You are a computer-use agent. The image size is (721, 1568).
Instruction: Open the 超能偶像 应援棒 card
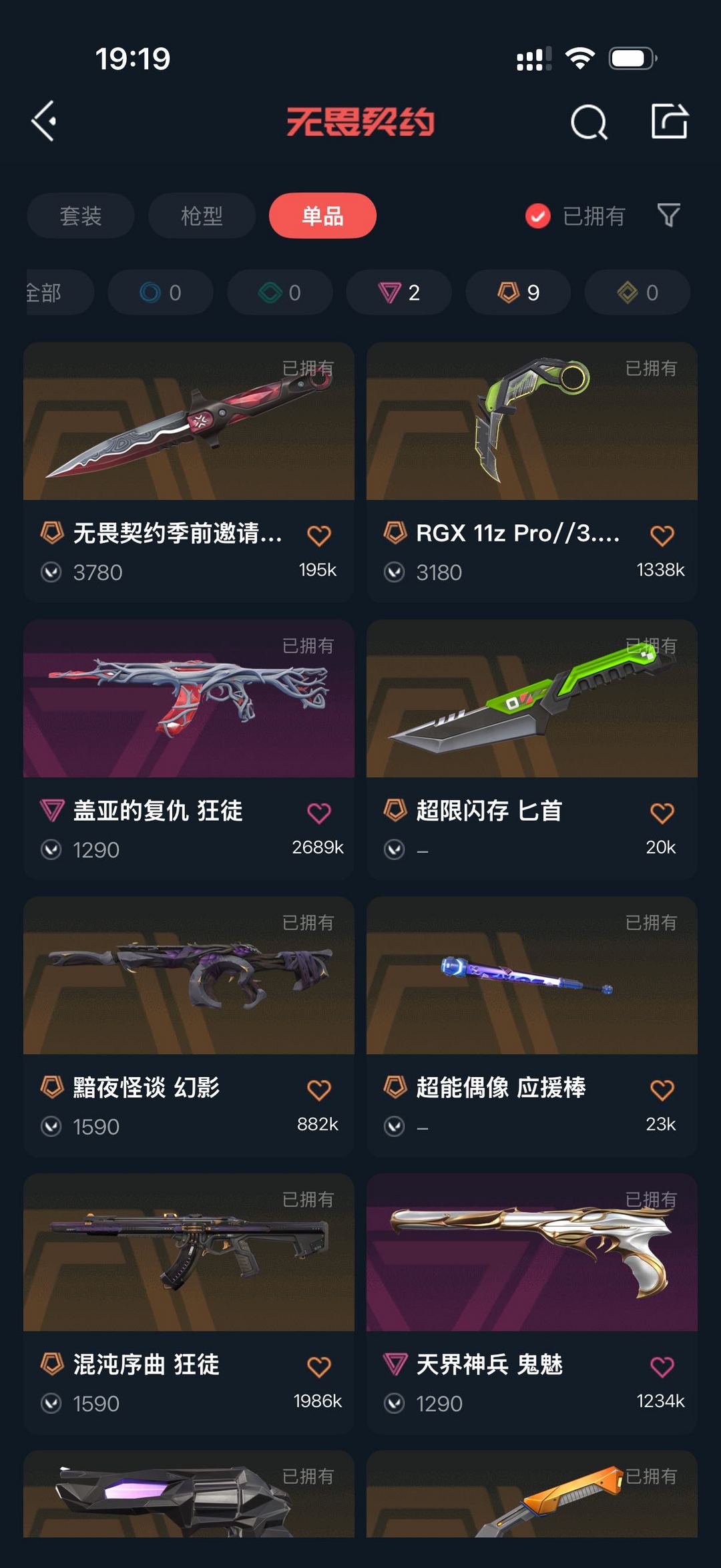point(532,1026)
